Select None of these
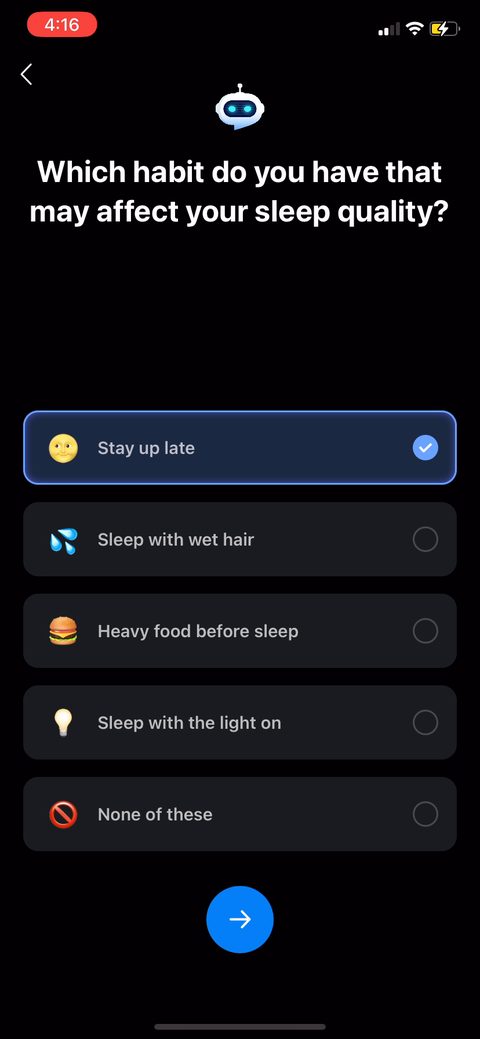 pos(240,814)
